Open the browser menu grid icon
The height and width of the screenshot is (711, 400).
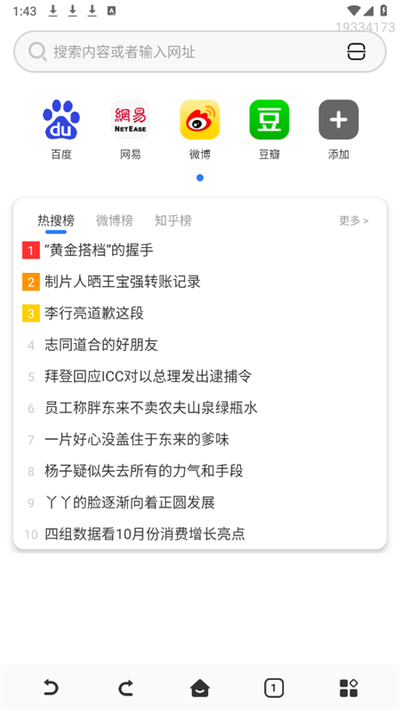pyautogui.click(x=349, y=688)
